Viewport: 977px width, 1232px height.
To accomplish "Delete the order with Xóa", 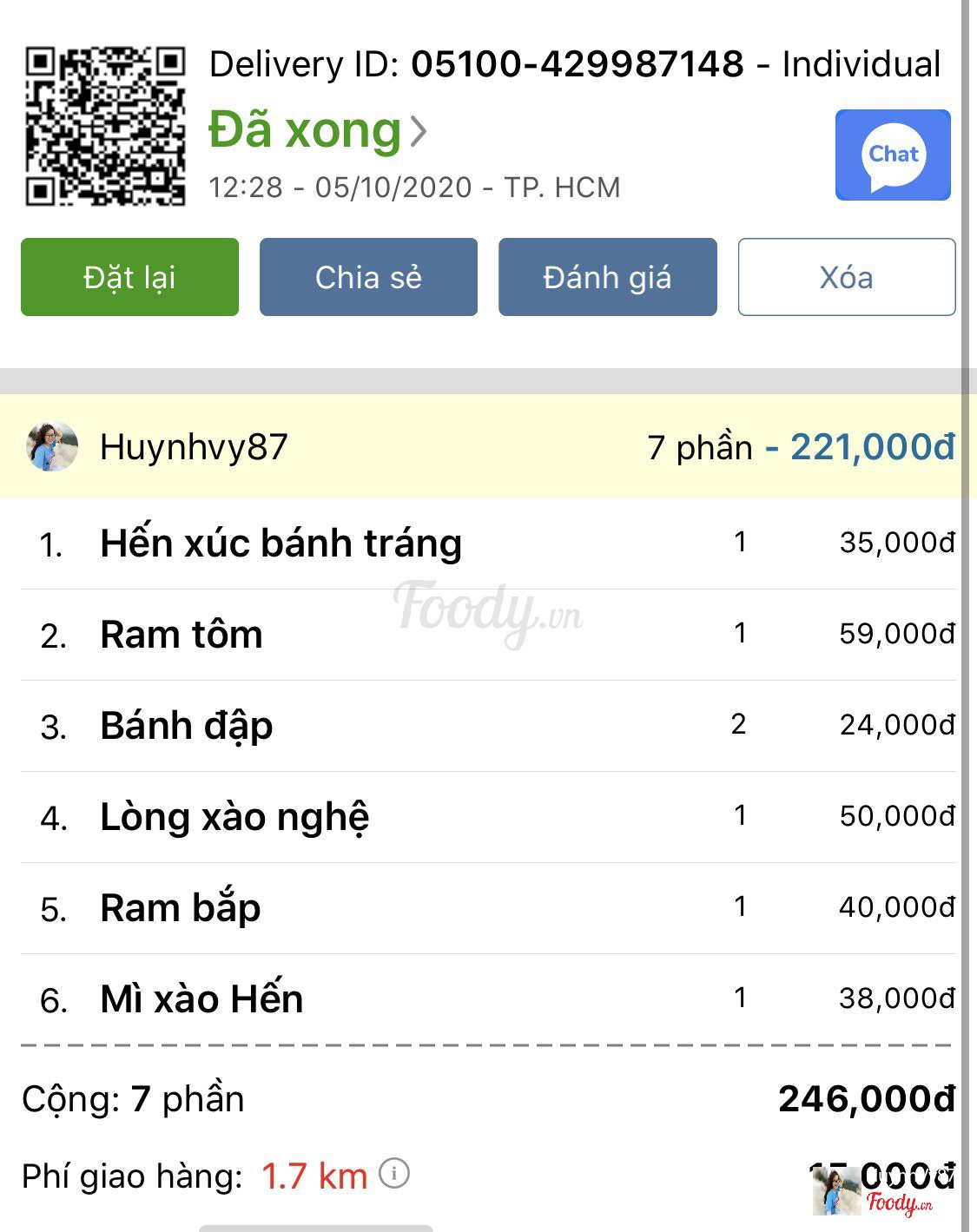I will (x=846, y=277).
